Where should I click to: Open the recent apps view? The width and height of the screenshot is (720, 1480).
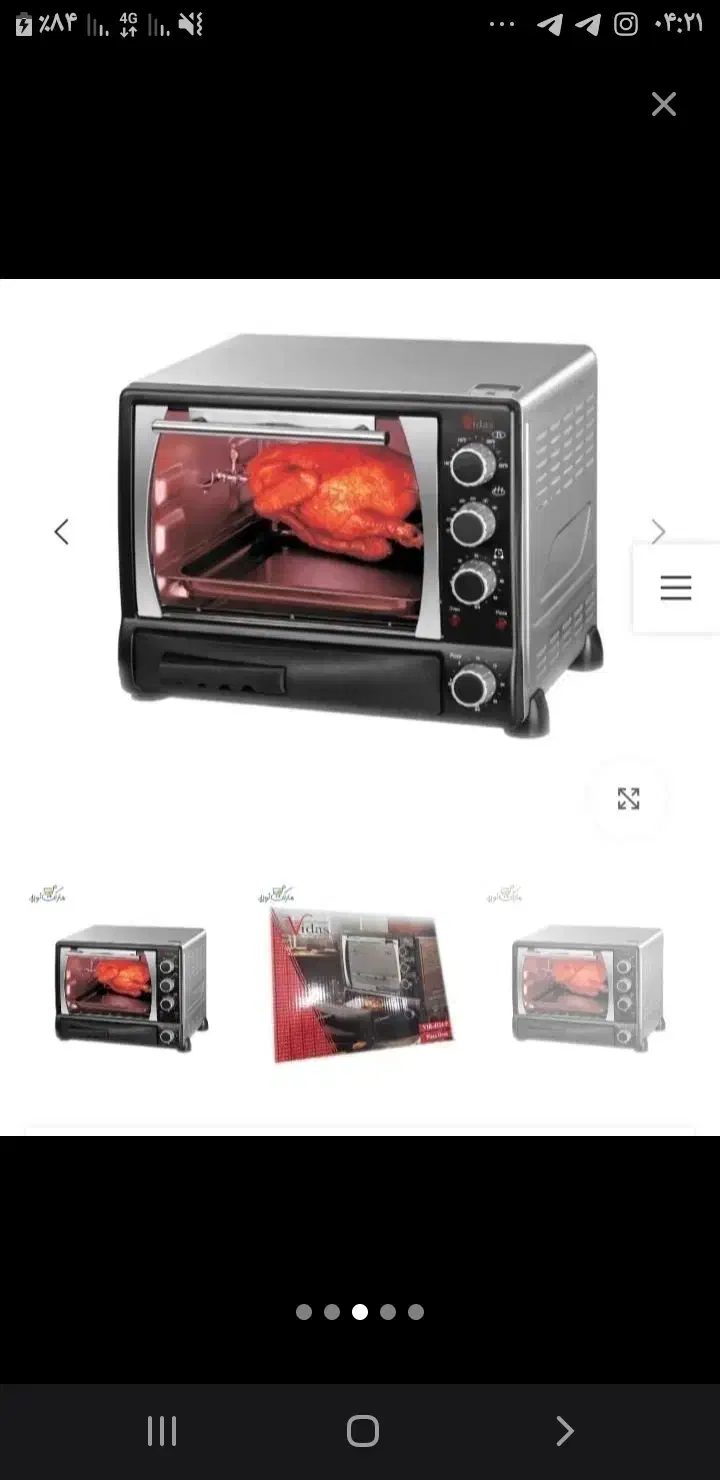(162, 1431)
